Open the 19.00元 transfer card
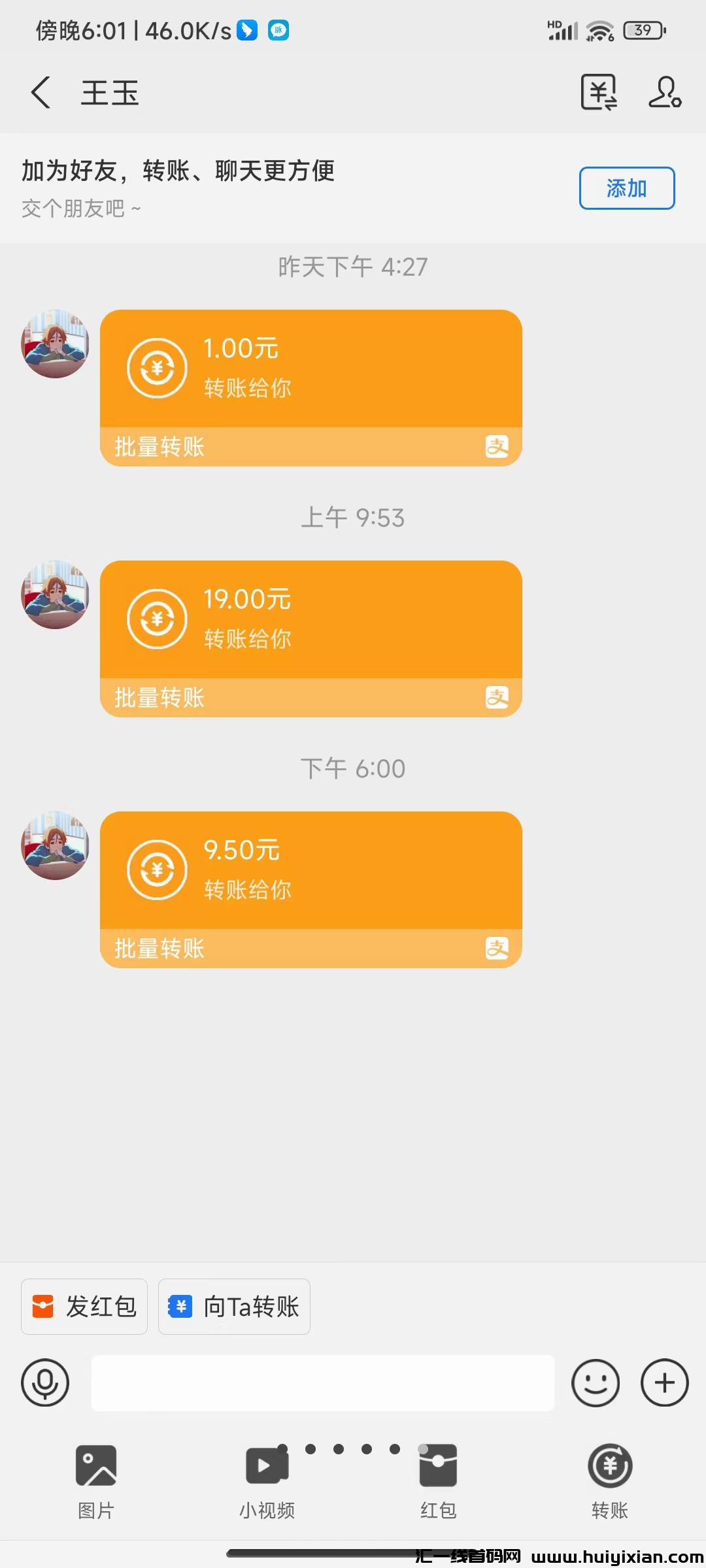Image resolution: width=706 pixels, height=1568 pixels. click(311, 620)
